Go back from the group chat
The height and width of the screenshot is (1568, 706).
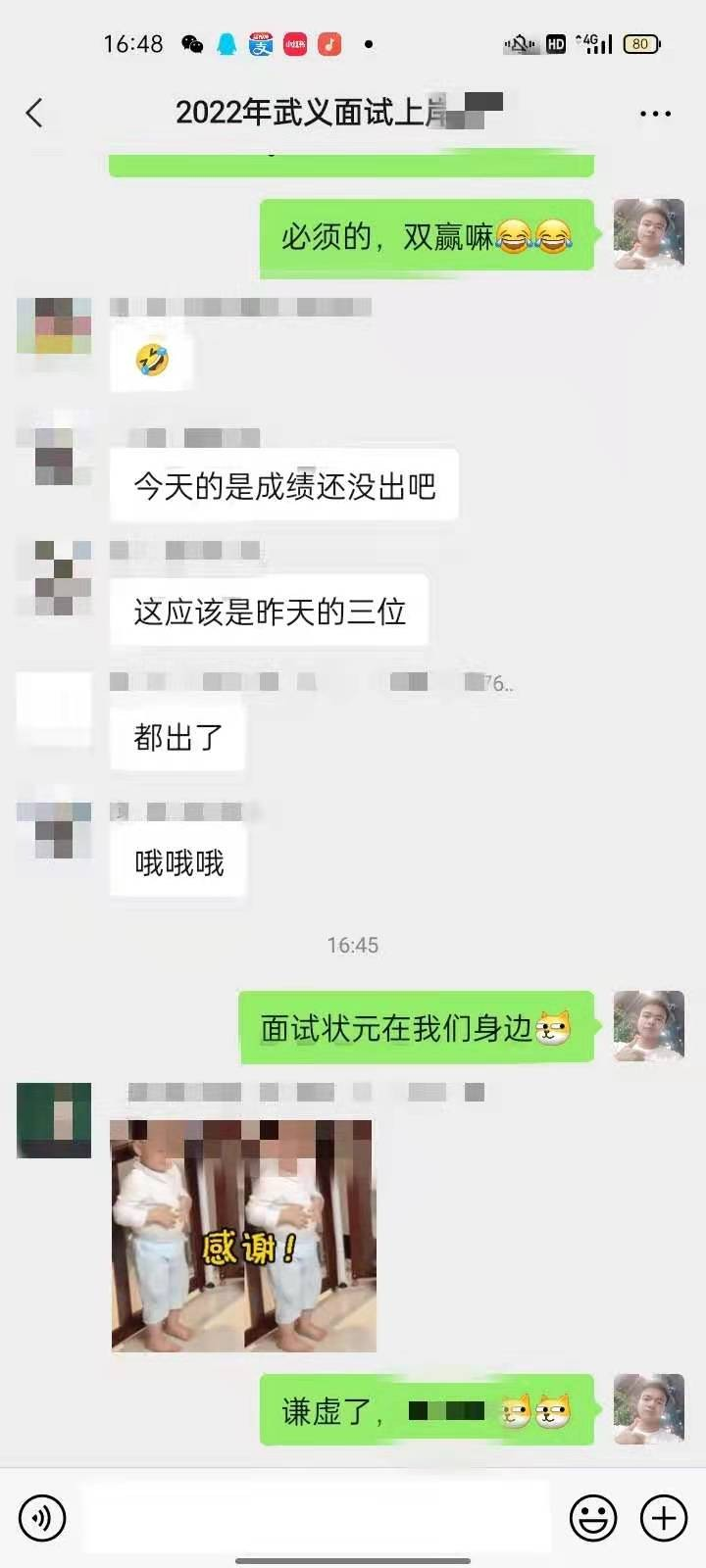click(x=35, y=114)
